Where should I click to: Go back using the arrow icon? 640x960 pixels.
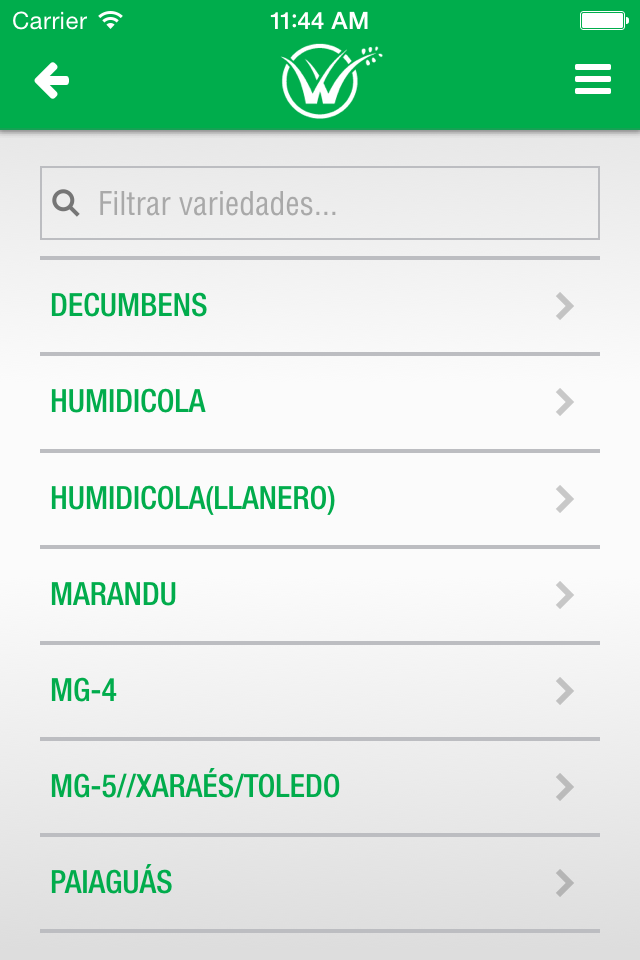point(52,80)
